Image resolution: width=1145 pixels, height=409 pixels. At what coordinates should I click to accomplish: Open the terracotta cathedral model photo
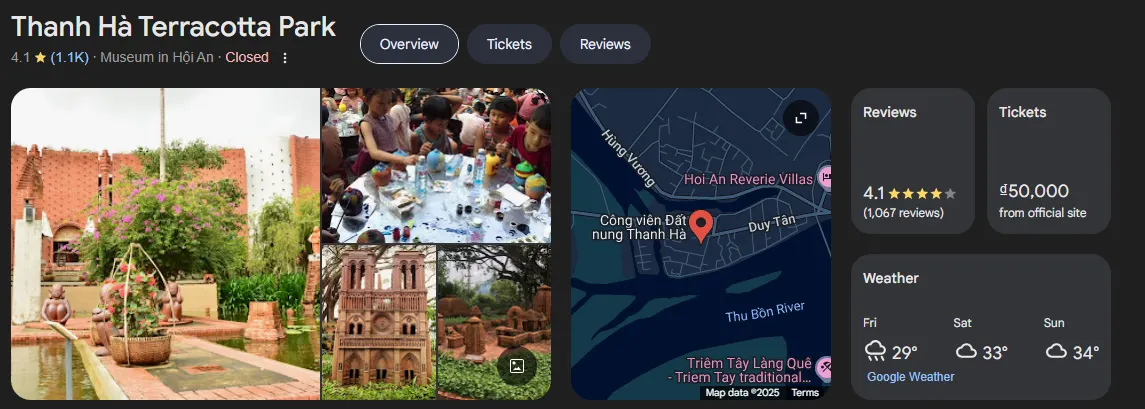tap(378, 322)
